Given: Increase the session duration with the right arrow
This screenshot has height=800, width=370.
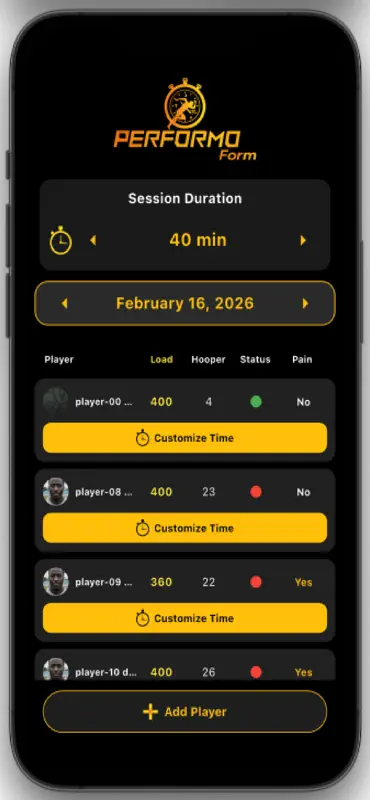Looking at the screenshot, I should [303, 240].
